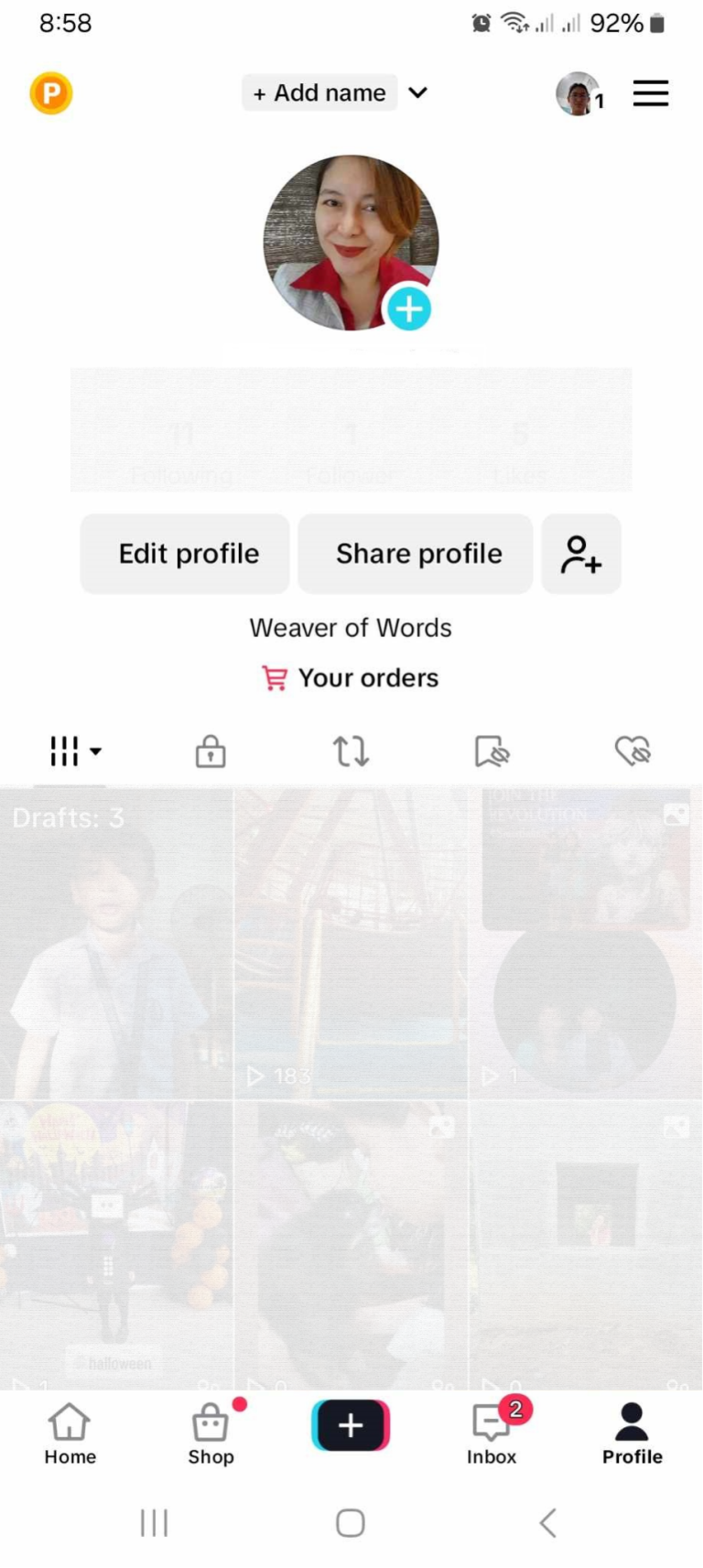Tap Share profile
This screenshot has width=703, height=1568.
pos(416,554)
